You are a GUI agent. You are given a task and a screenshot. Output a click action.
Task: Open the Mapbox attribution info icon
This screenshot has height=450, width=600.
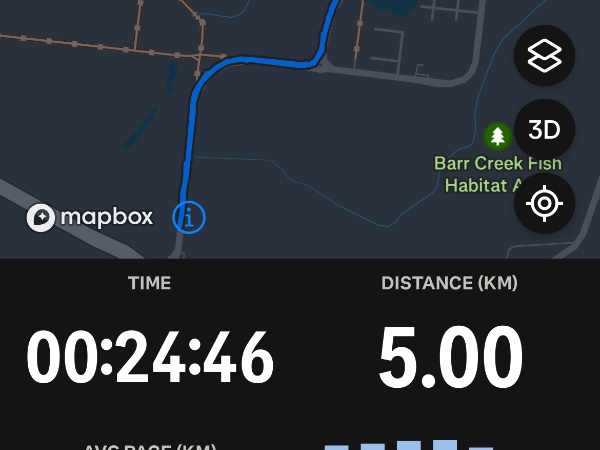(x=189, y=216)
